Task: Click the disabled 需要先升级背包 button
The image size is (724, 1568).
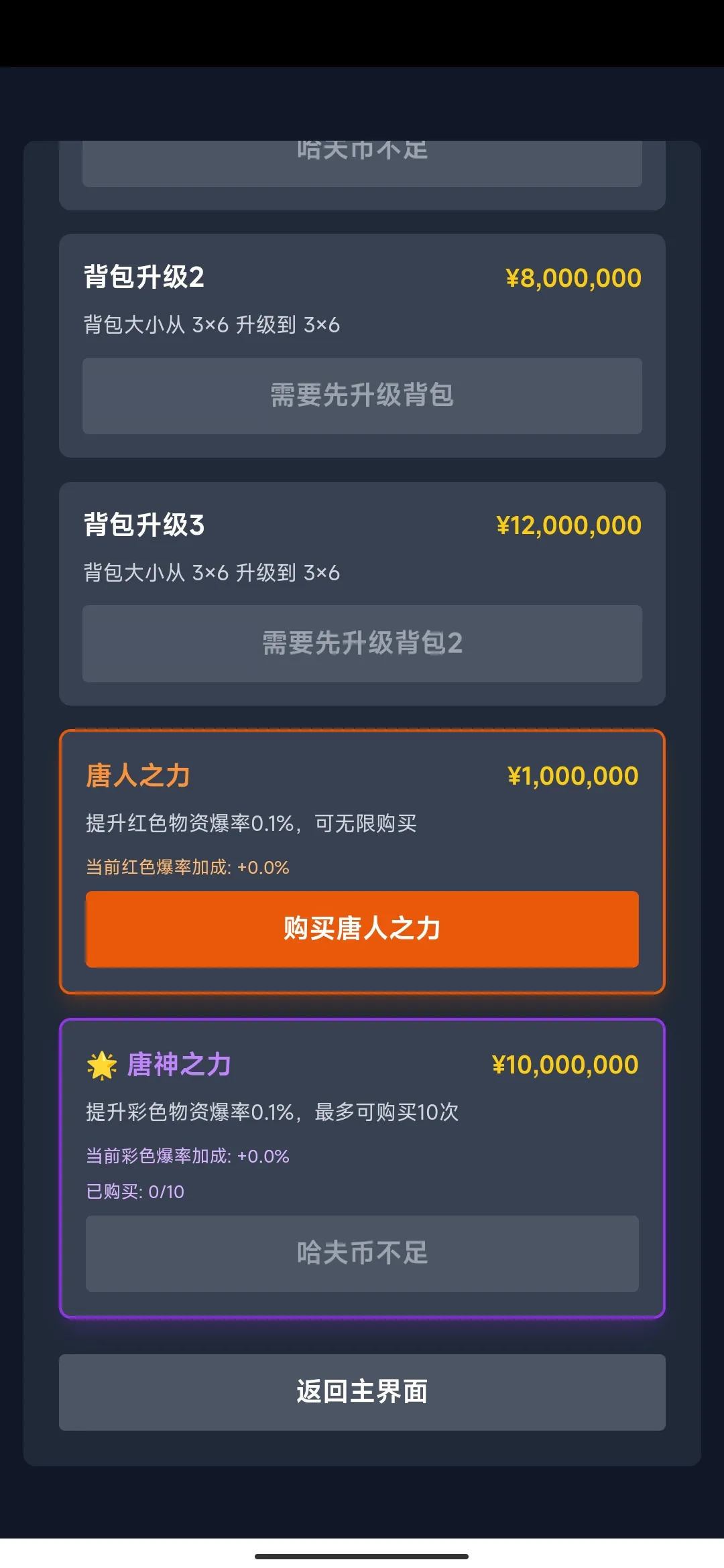Action: (x=362, y=395)
